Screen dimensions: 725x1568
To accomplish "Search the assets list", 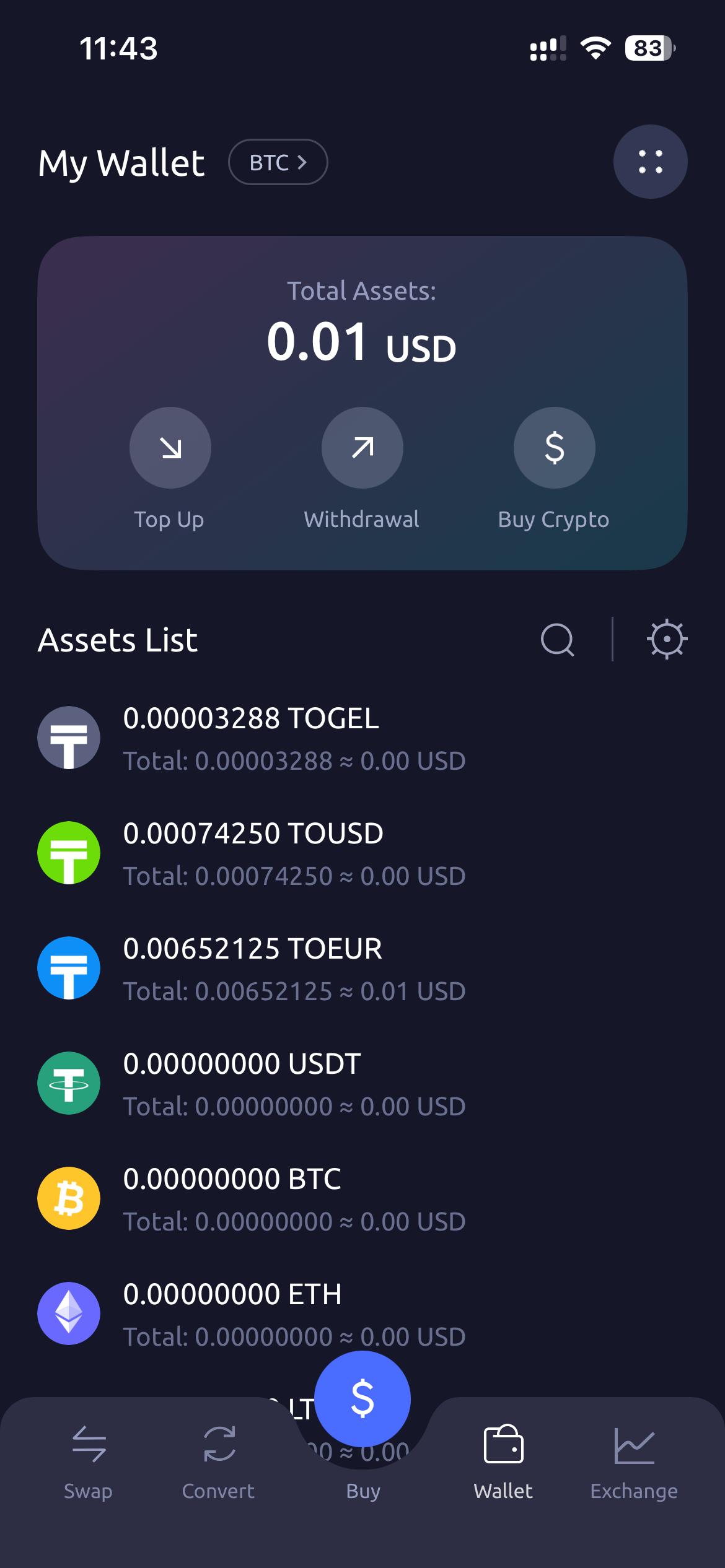I will click(557, 639).
